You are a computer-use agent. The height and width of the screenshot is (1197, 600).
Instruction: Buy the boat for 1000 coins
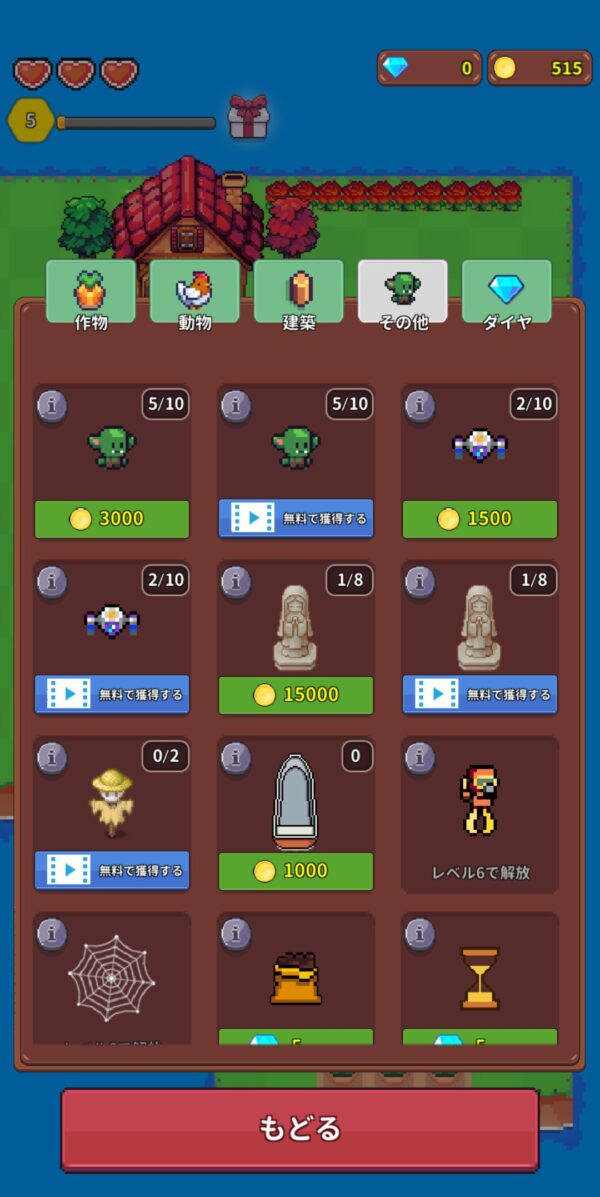296,871
